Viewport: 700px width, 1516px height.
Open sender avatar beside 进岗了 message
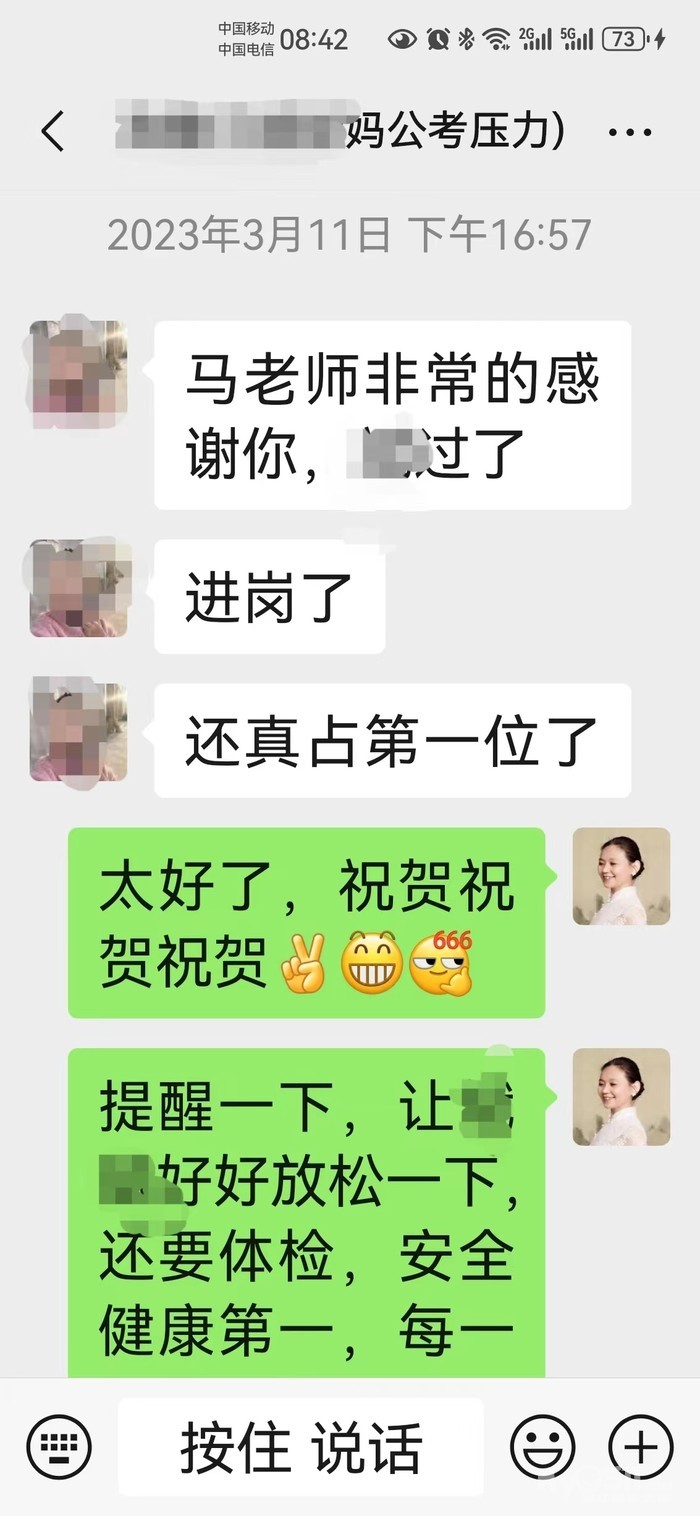click(x=79, y=588)
